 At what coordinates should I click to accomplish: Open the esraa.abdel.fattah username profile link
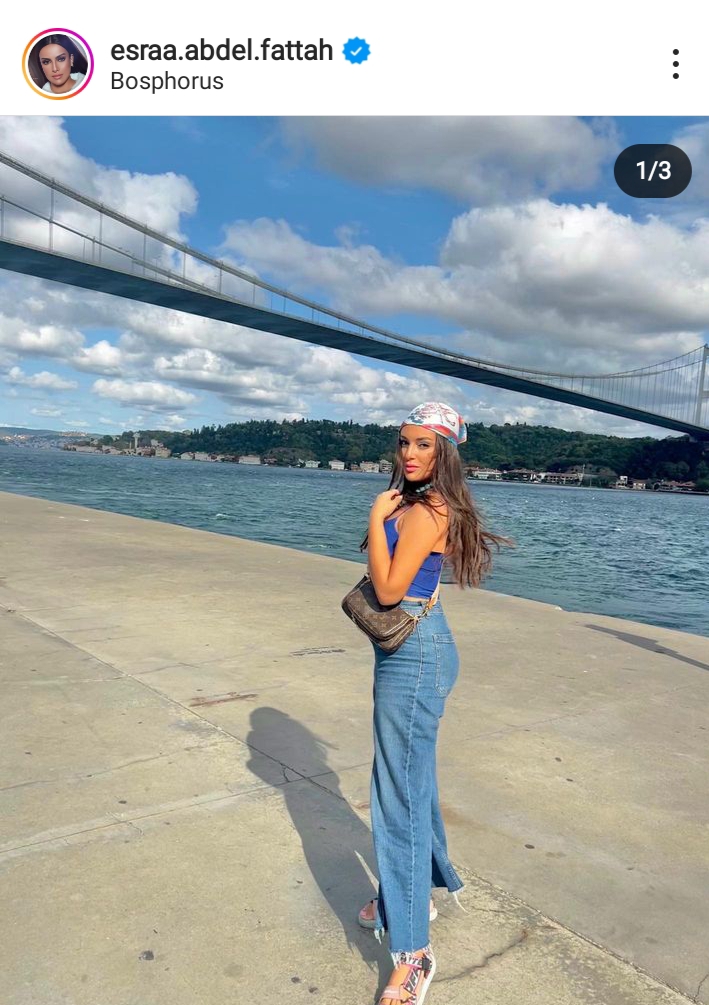[x=221, y=50]
